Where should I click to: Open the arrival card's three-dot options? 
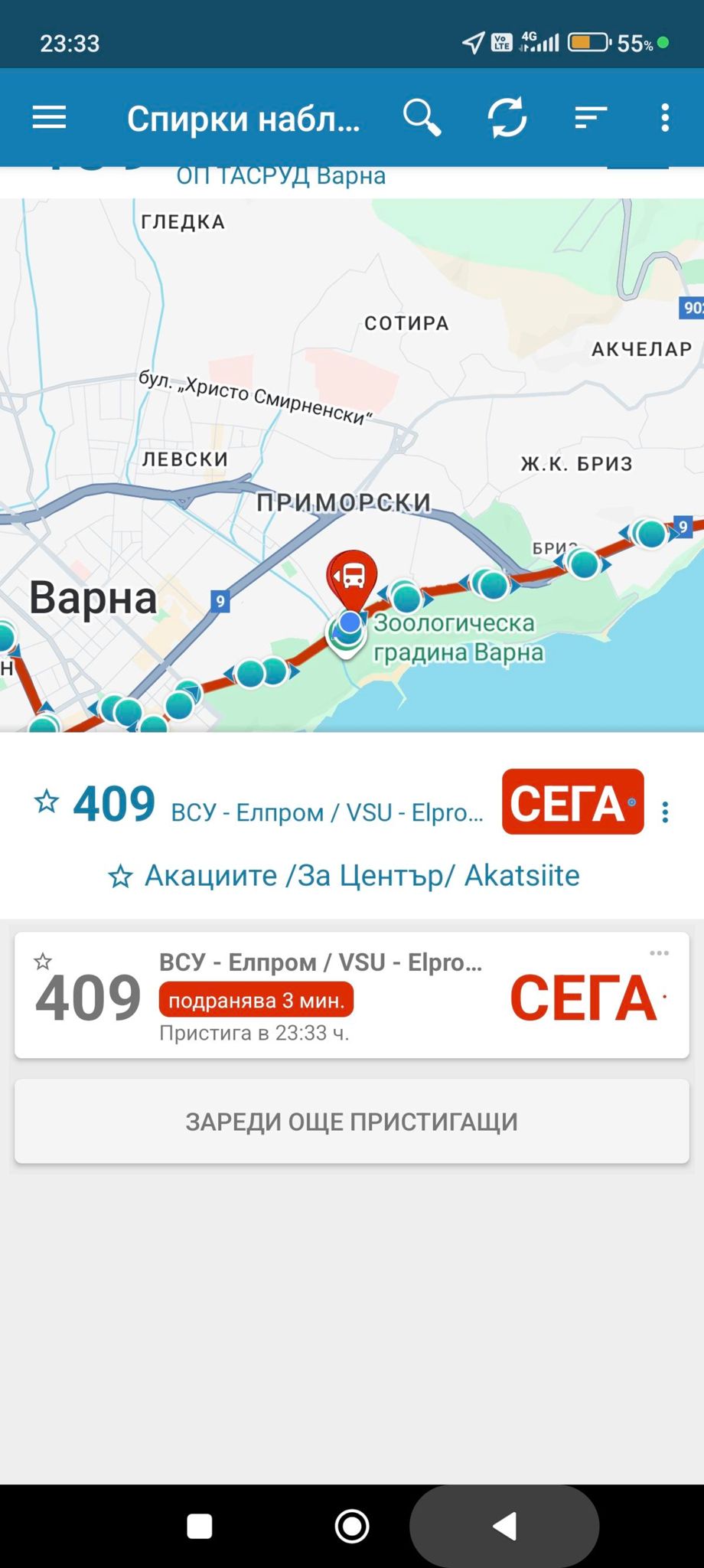pos(659,953)
